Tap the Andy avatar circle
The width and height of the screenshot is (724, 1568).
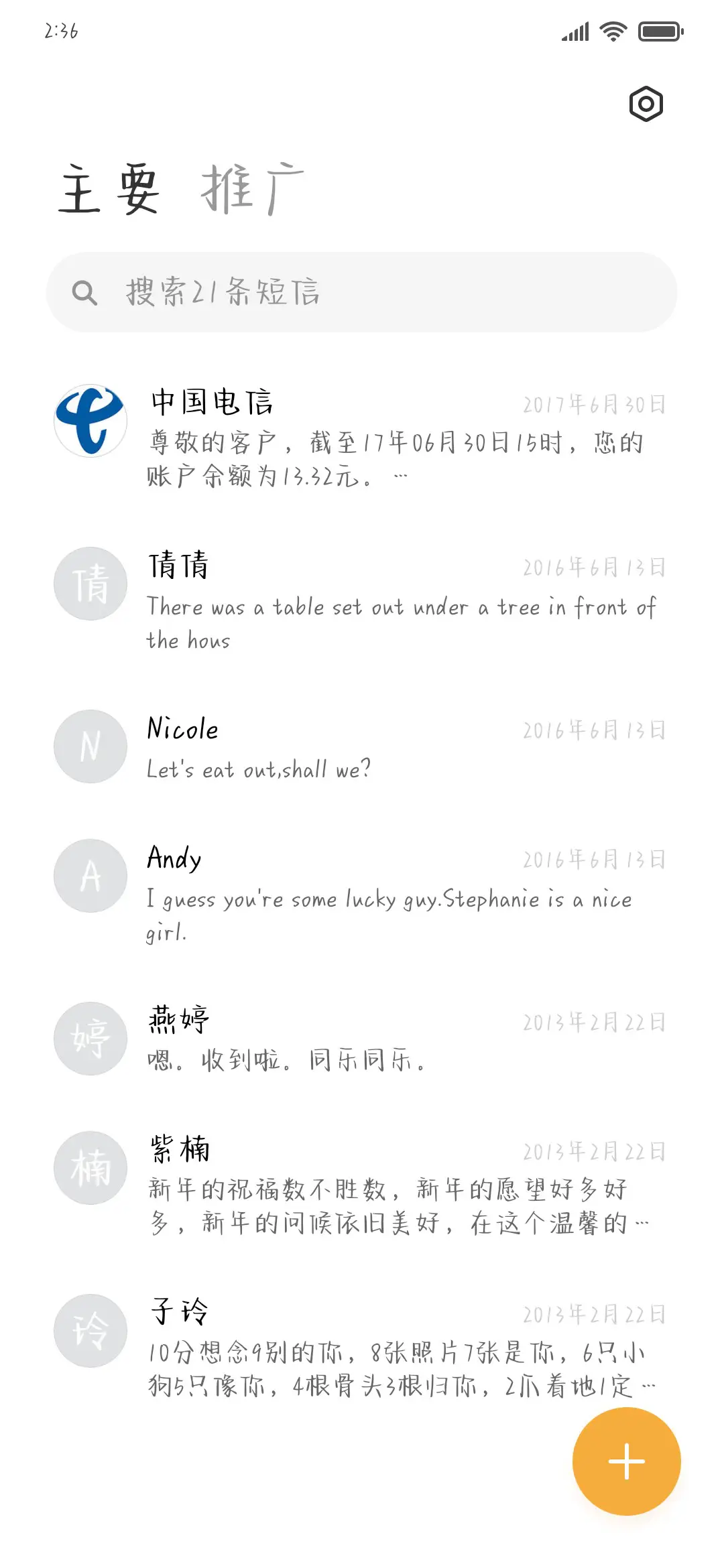coord(90,876)
